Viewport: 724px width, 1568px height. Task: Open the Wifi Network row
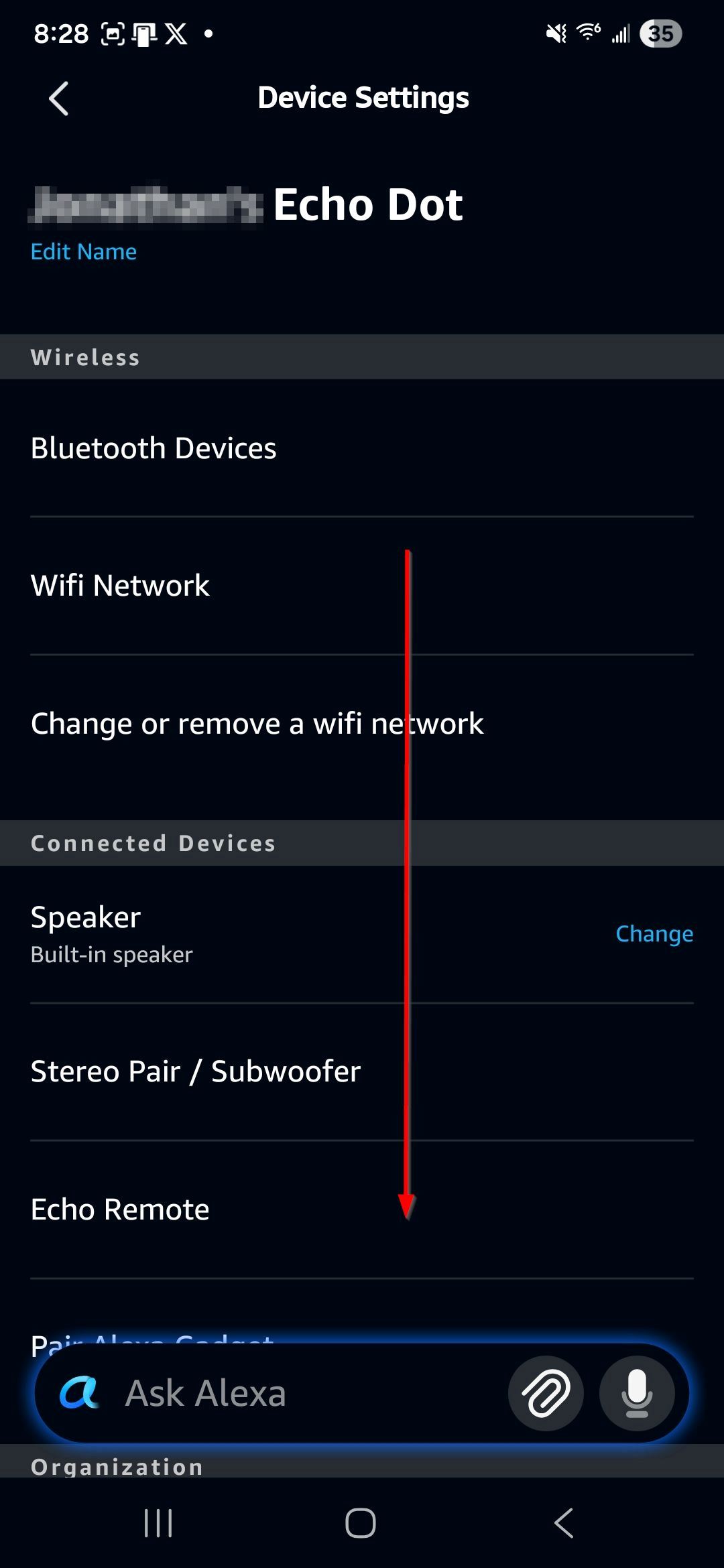coord(121,586)
